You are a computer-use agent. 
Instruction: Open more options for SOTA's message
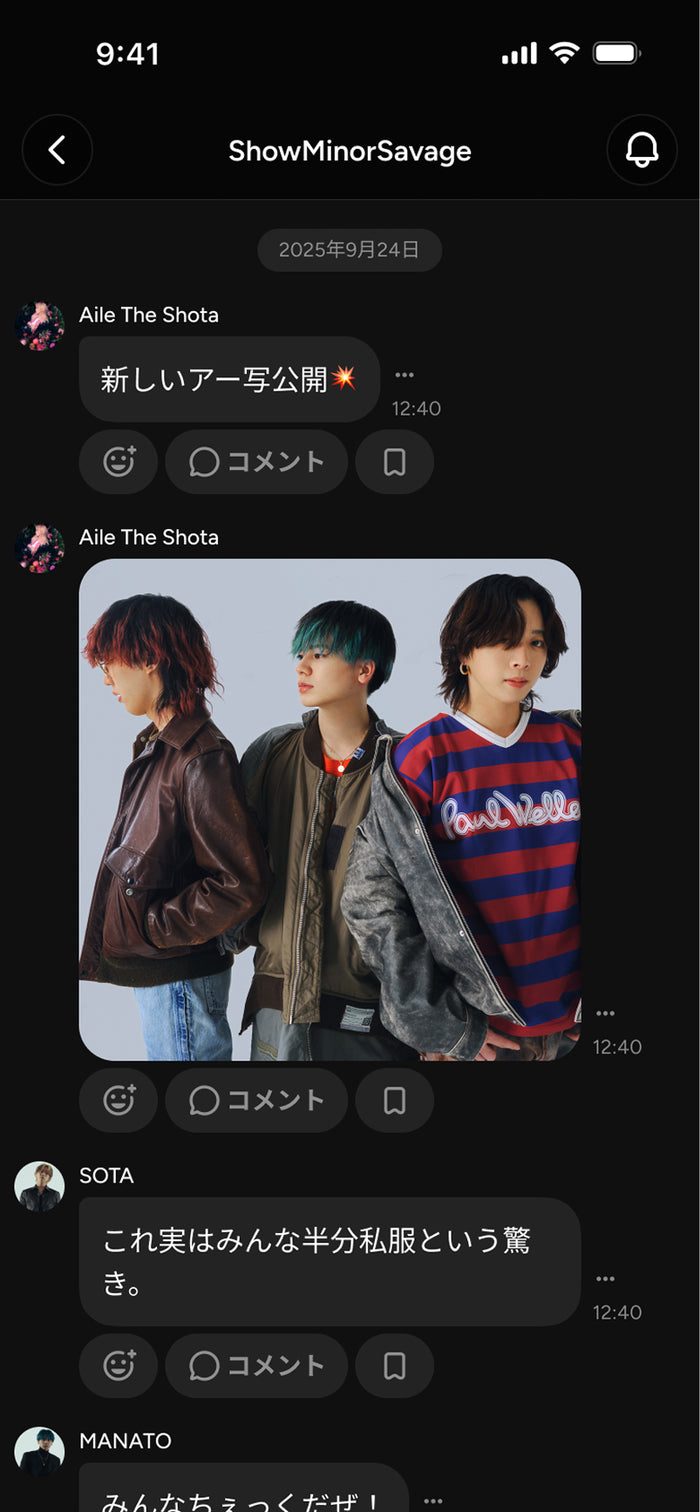(x=605, y=1279)
